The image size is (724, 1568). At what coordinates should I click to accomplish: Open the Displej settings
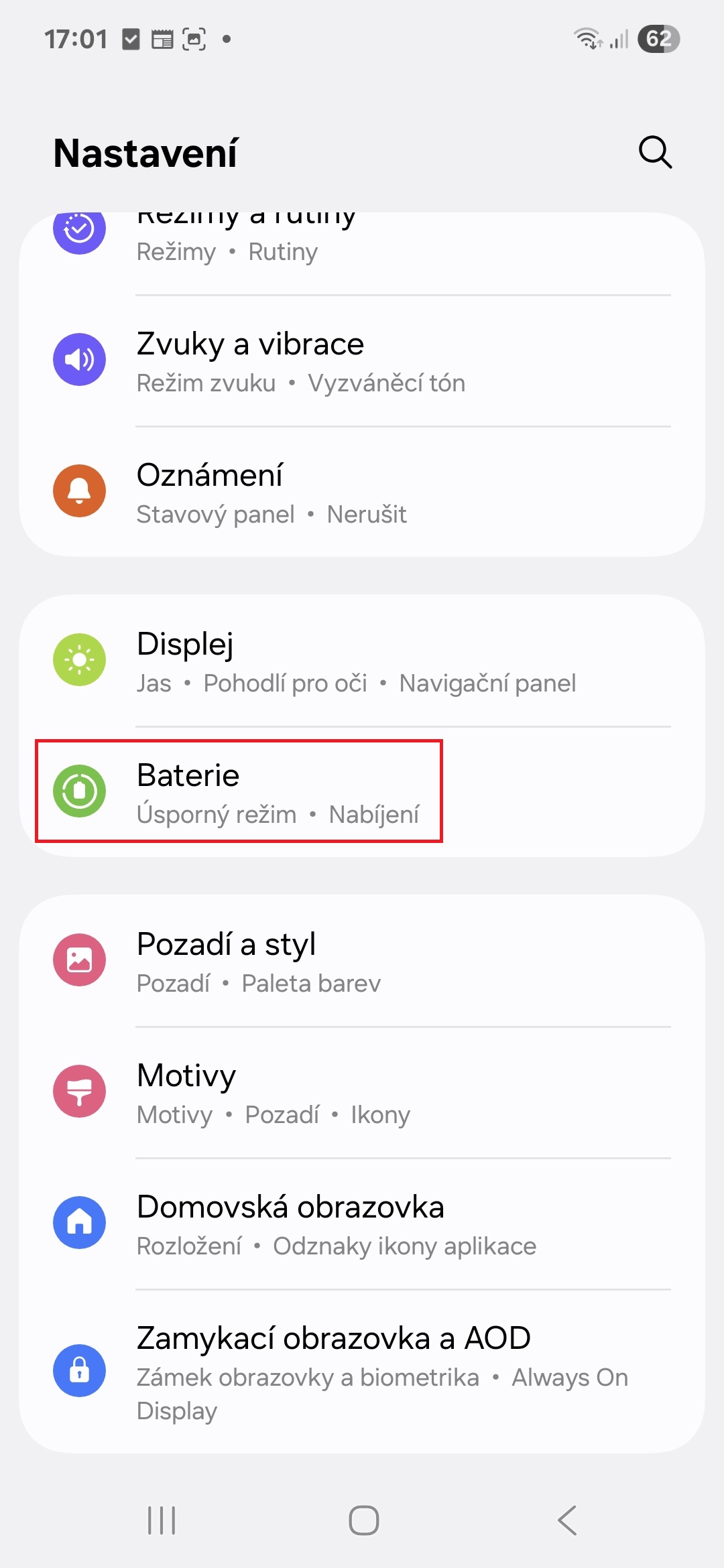point(362,661)
